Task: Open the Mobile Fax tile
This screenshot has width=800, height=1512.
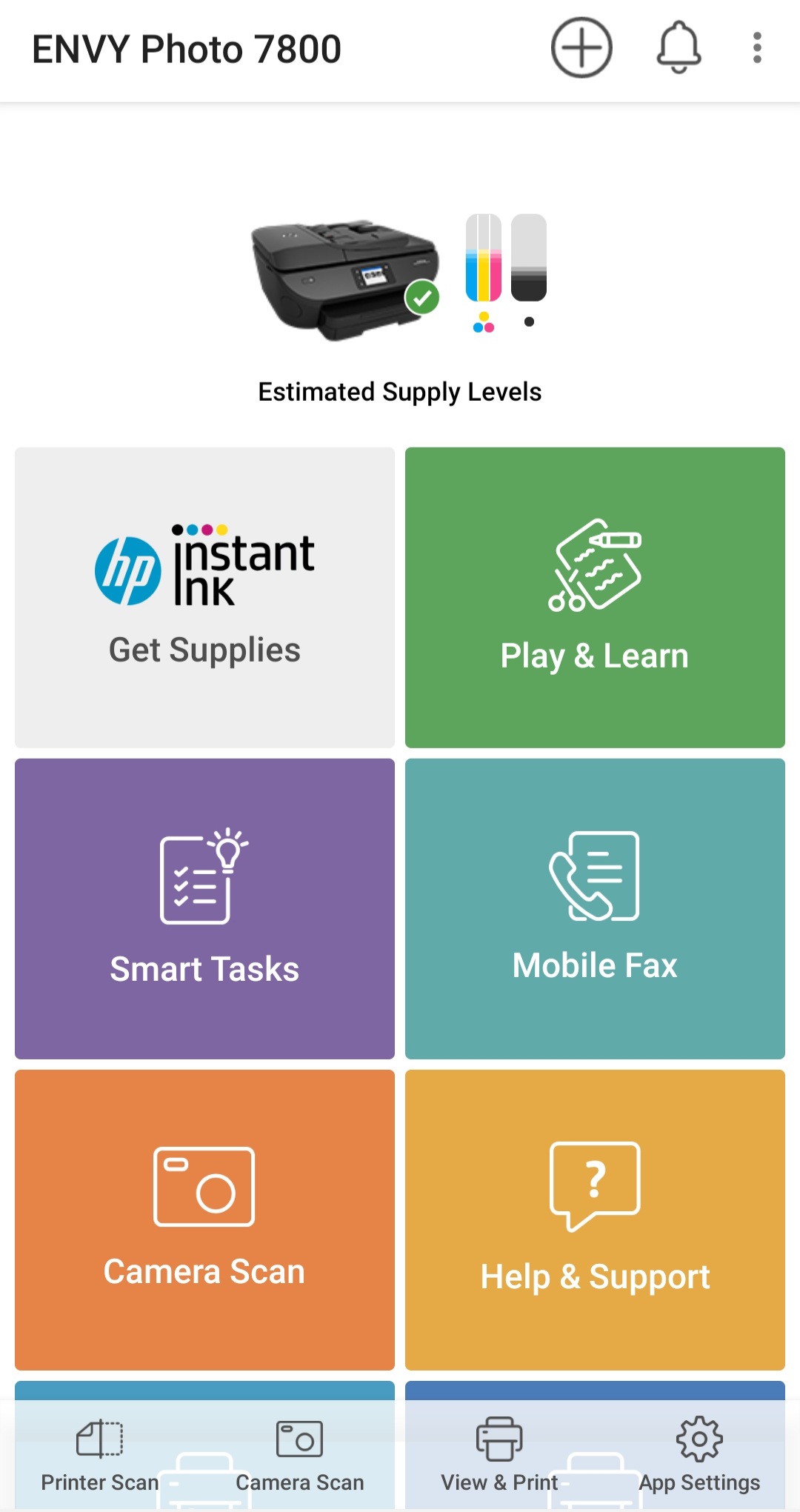Action: 595,908
